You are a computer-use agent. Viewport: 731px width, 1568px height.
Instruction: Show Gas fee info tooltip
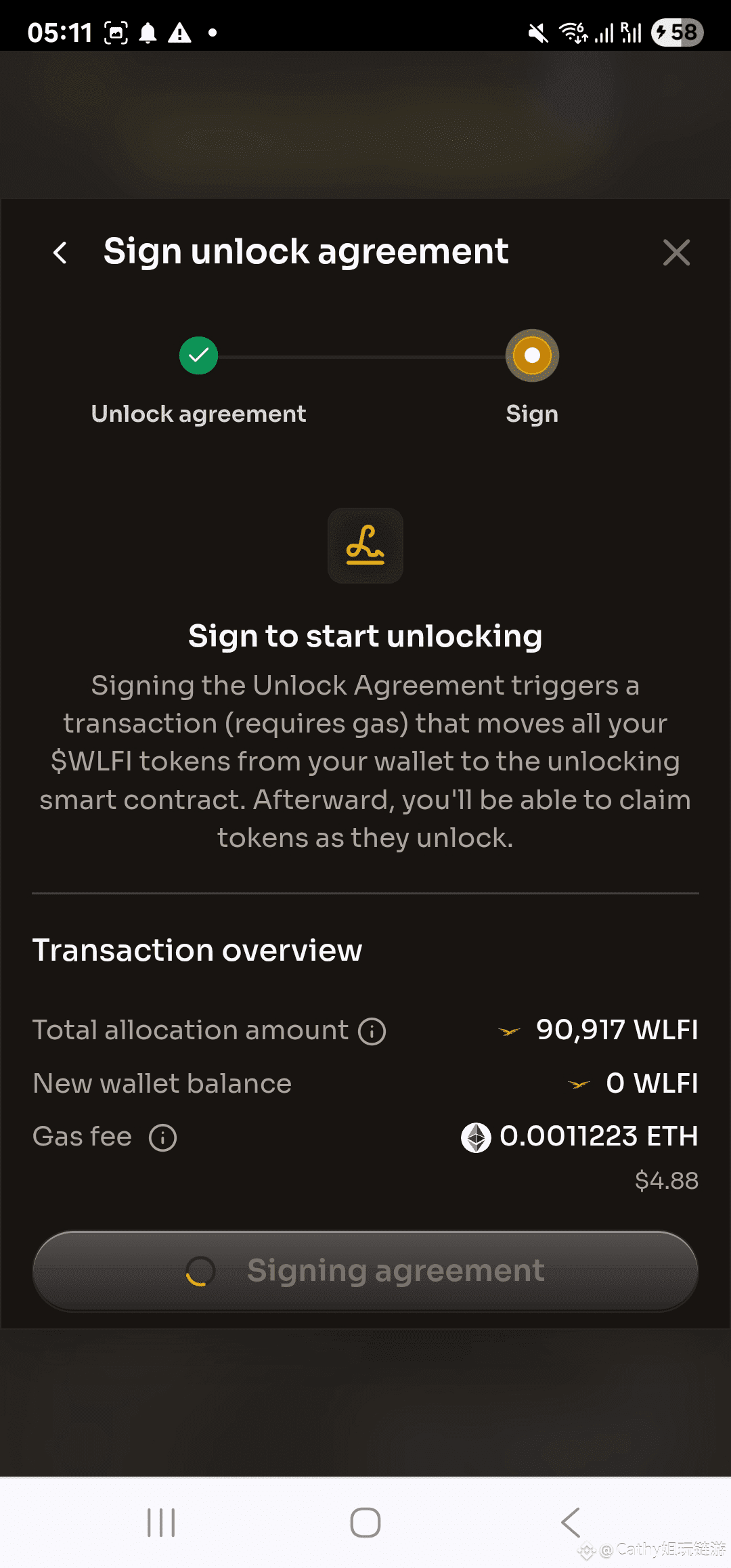tap(162, 1137)
